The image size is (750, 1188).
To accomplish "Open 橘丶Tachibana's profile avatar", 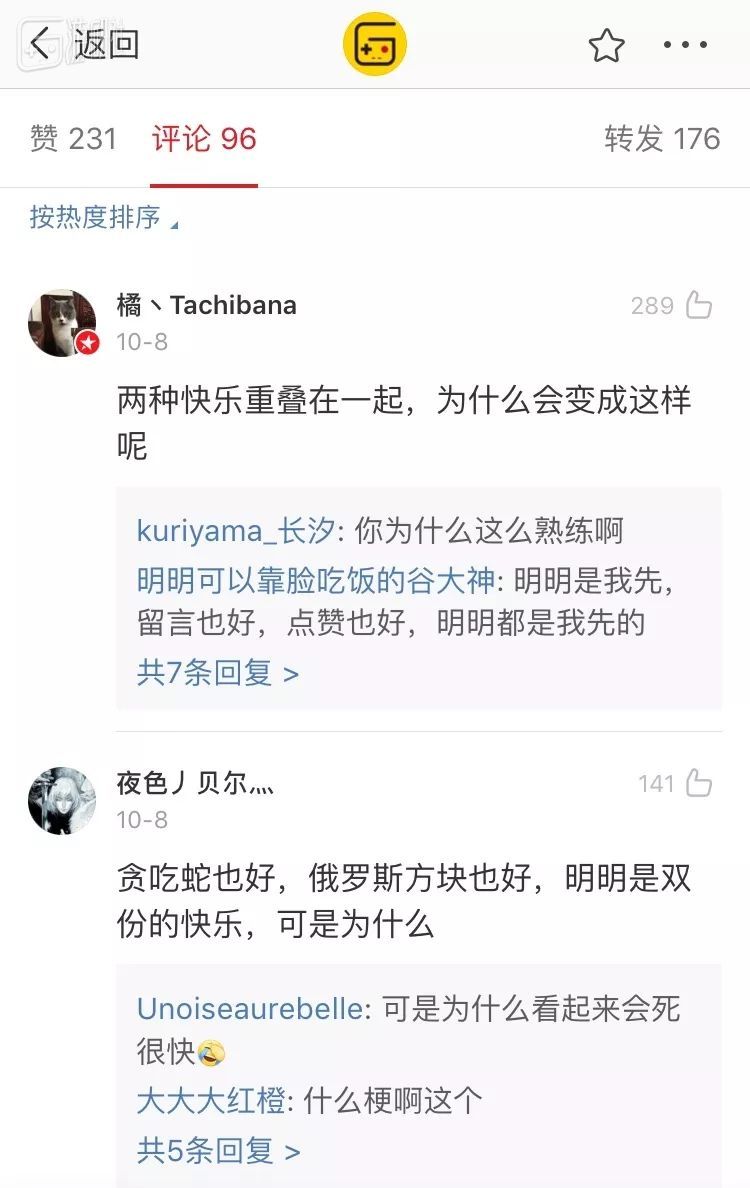I will pos(62,323).
